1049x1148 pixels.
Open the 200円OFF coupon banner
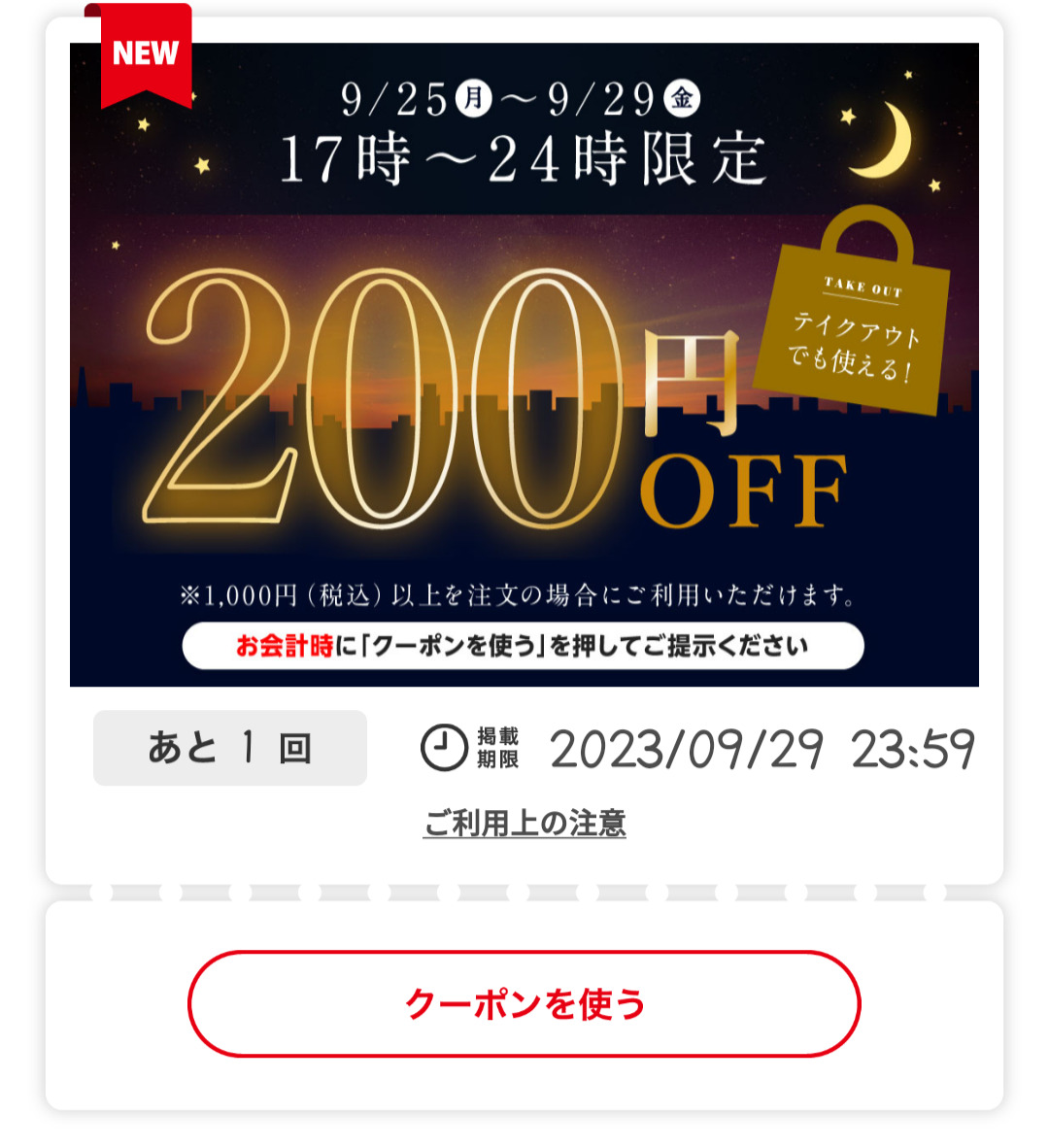click(524, 364)
